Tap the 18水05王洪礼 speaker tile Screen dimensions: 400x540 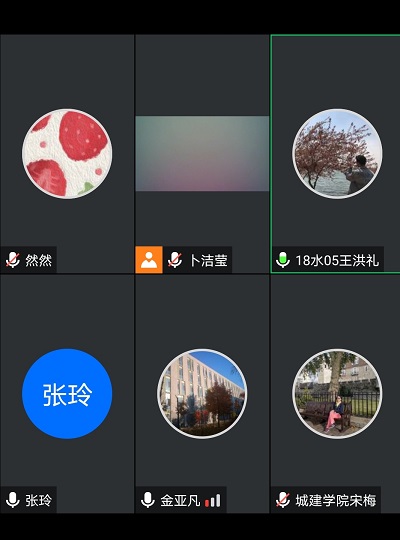click(x=336, y=154)
